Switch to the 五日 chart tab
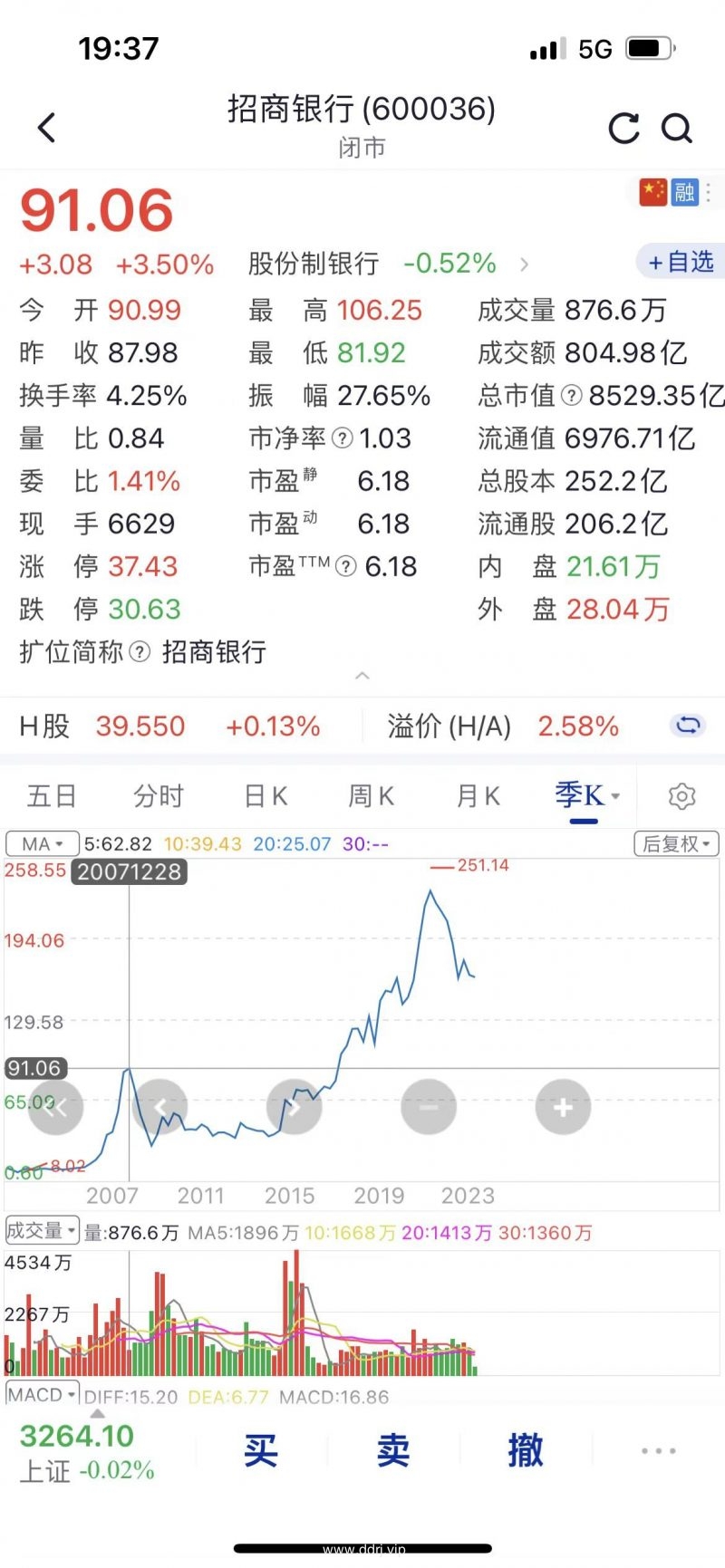 pos(52,796)
